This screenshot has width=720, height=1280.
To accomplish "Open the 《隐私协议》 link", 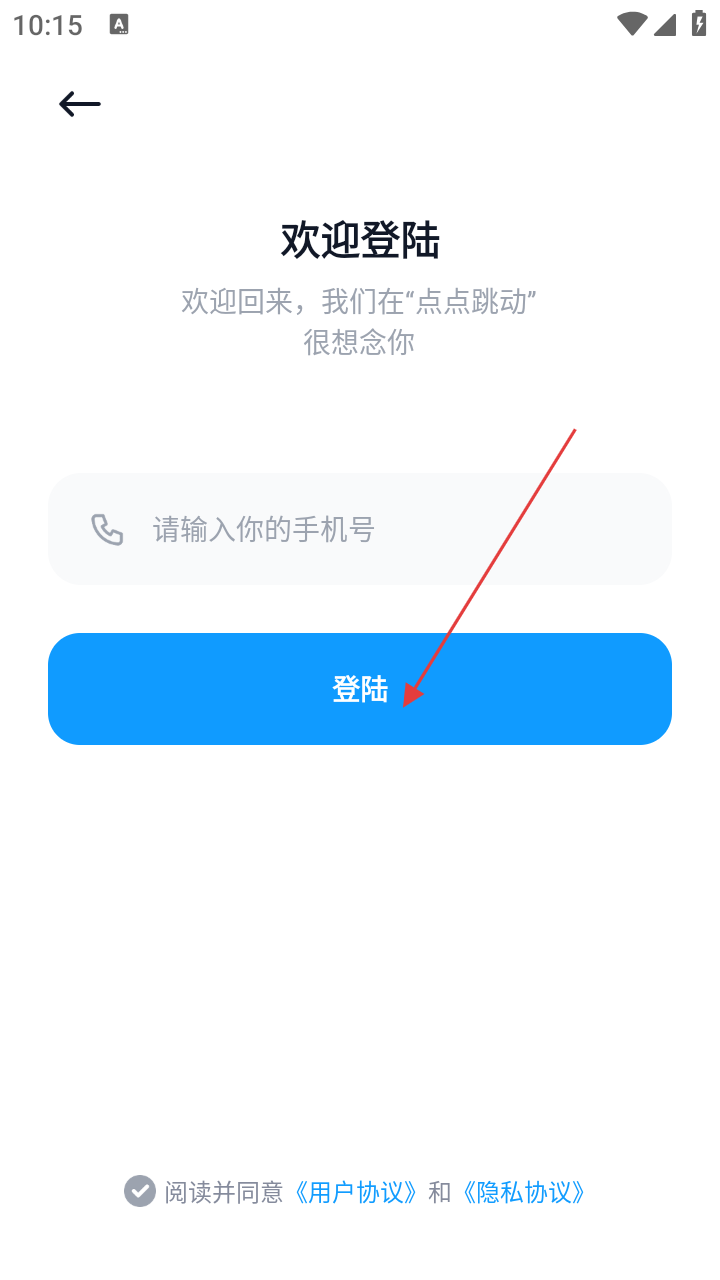I will point(524,1192).
